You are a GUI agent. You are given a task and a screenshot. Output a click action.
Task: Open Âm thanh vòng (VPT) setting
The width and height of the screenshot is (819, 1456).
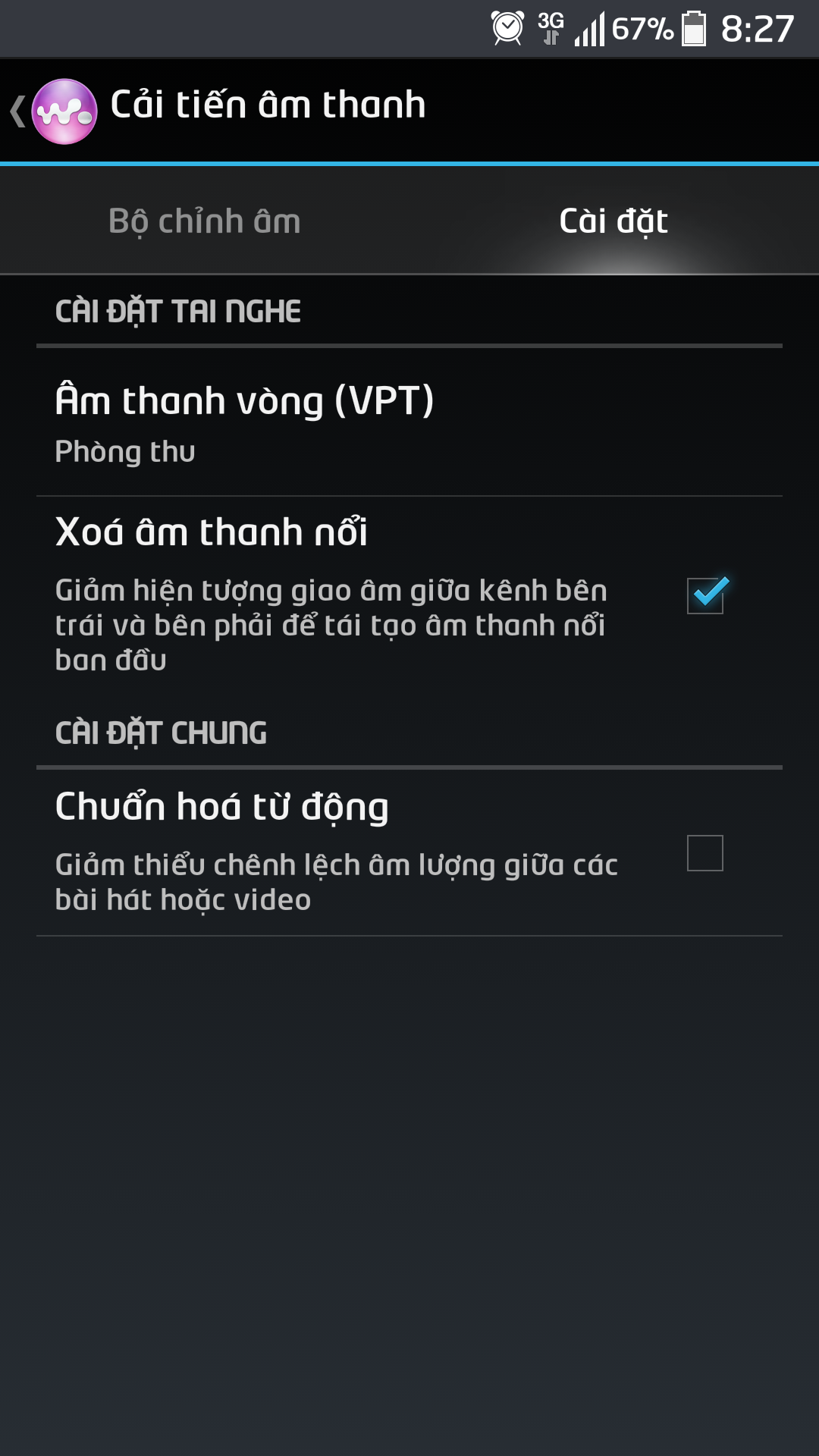[409, 422]
